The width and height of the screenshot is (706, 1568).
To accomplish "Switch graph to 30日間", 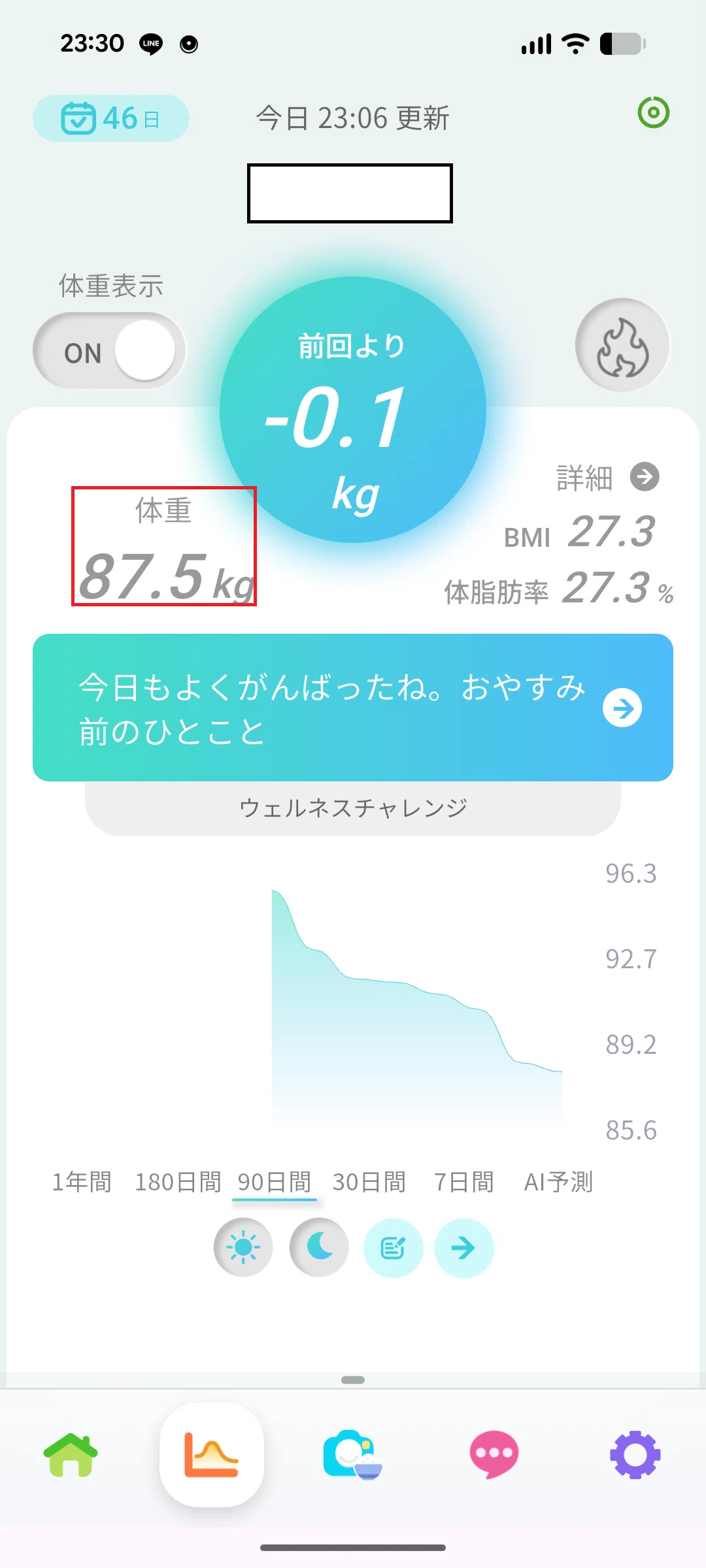I will point(369,1182).
